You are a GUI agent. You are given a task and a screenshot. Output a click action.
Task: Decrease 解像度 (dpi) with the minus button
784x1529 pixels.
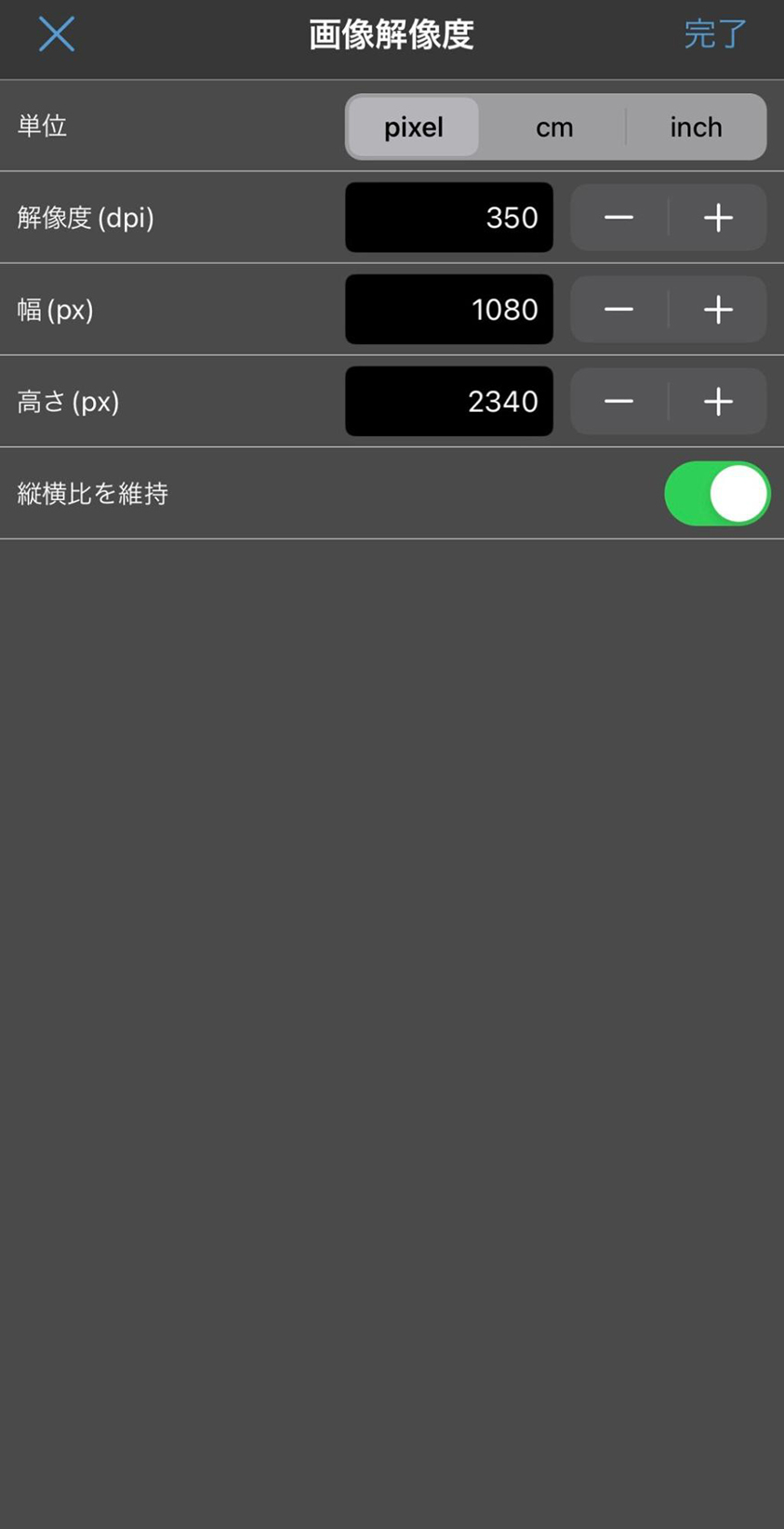pos(618,218)
